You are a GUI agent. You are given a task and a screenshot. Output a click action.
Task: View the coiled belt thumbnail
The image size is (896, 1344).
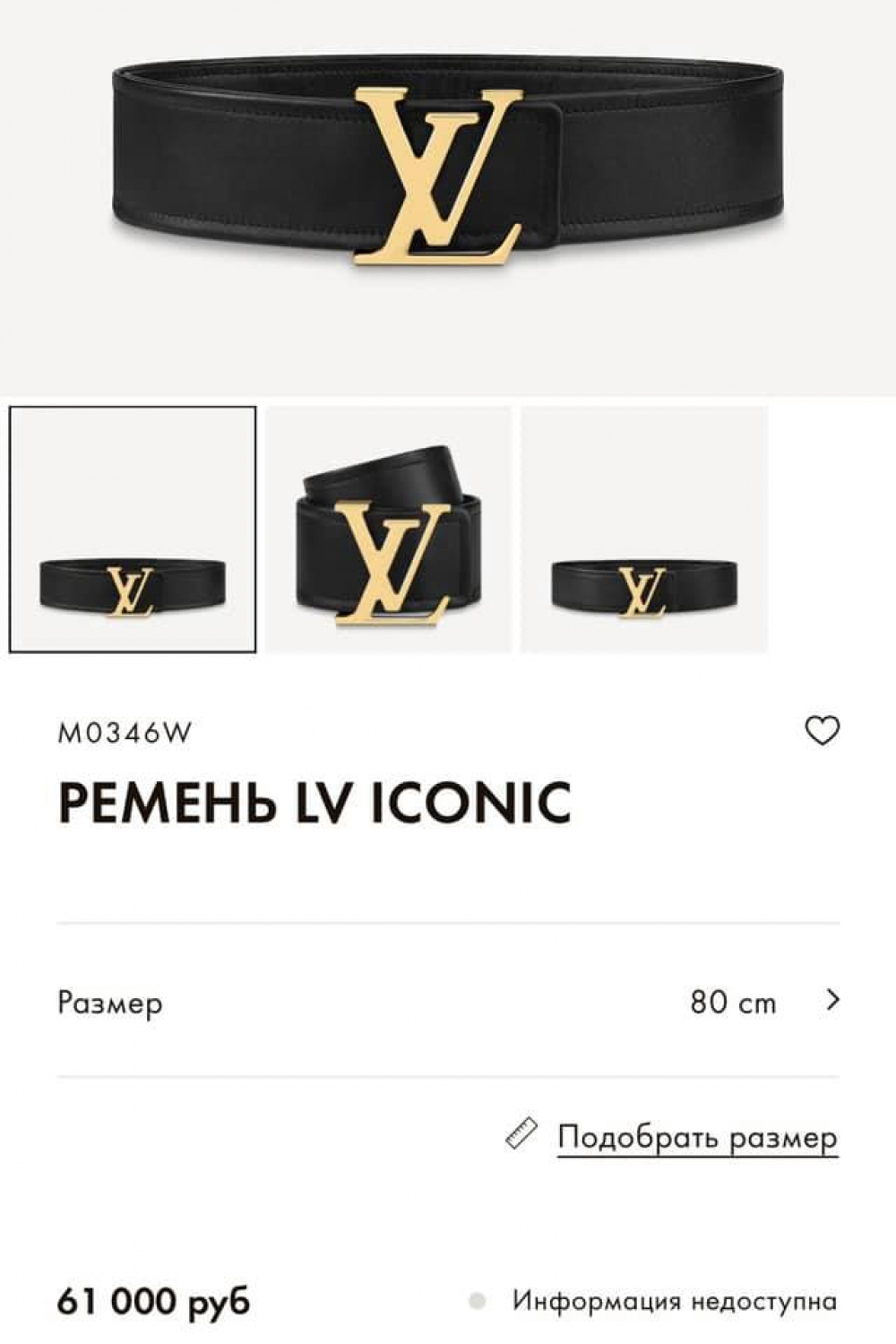(388, 530)
